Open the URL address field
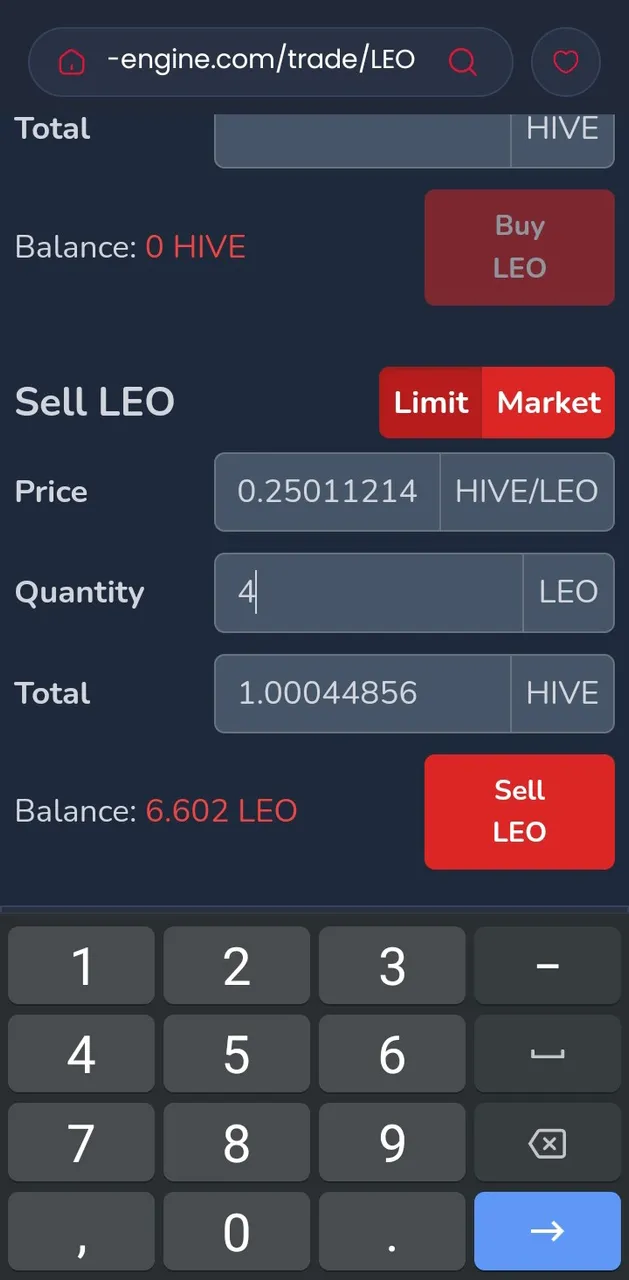Image resolution: width=629 pixels, height=1280 pixels. pos(260,61)
